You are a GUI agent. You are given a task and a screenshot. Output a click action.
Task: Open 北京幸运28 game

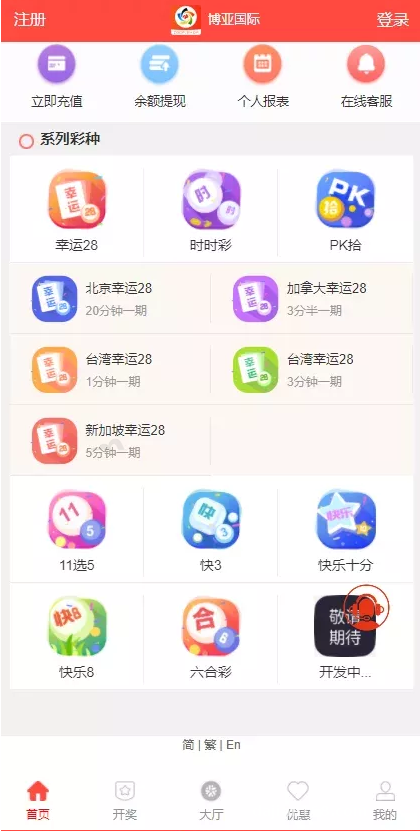(110, 298)
